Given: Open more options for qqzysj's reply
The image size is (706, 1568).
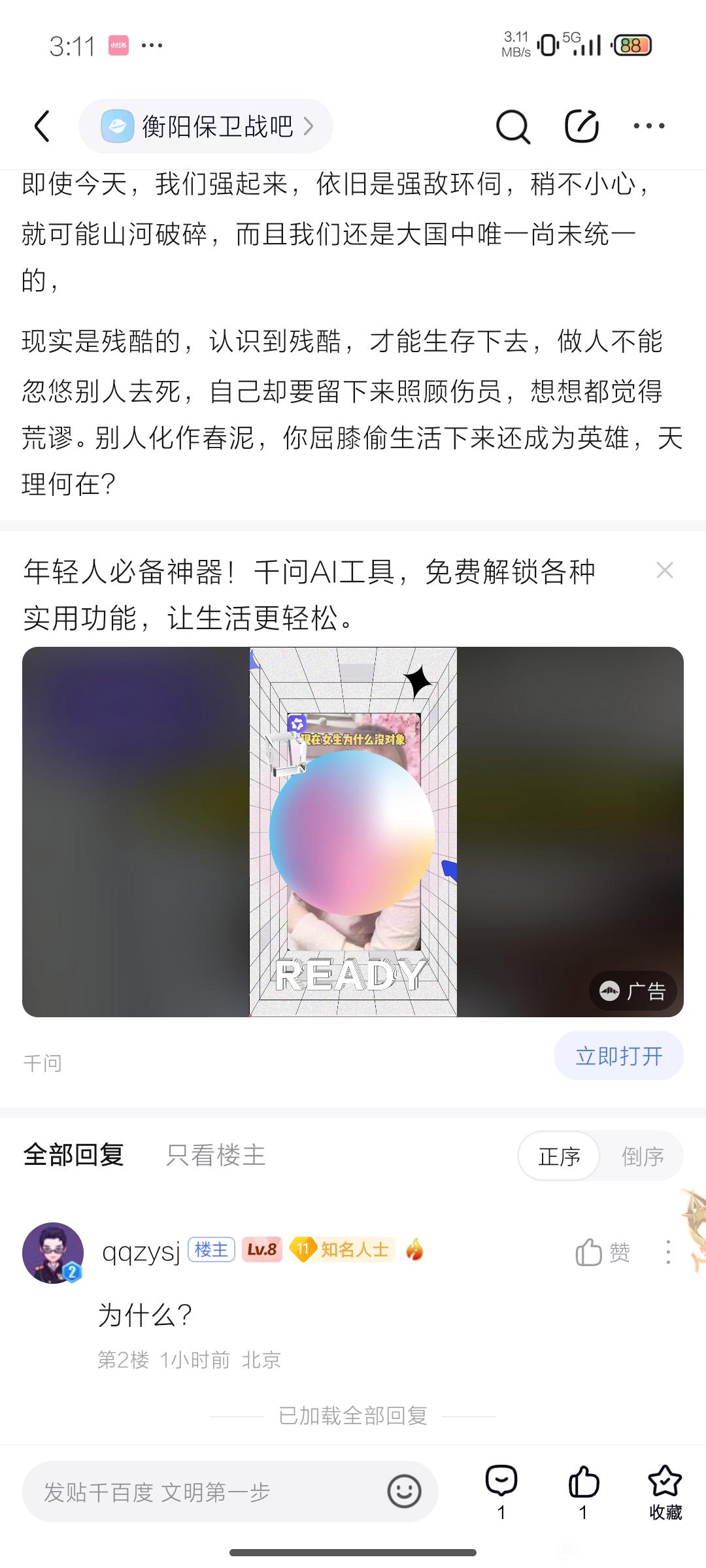Looking at the screenshot, I should (x=667, y=1252).
